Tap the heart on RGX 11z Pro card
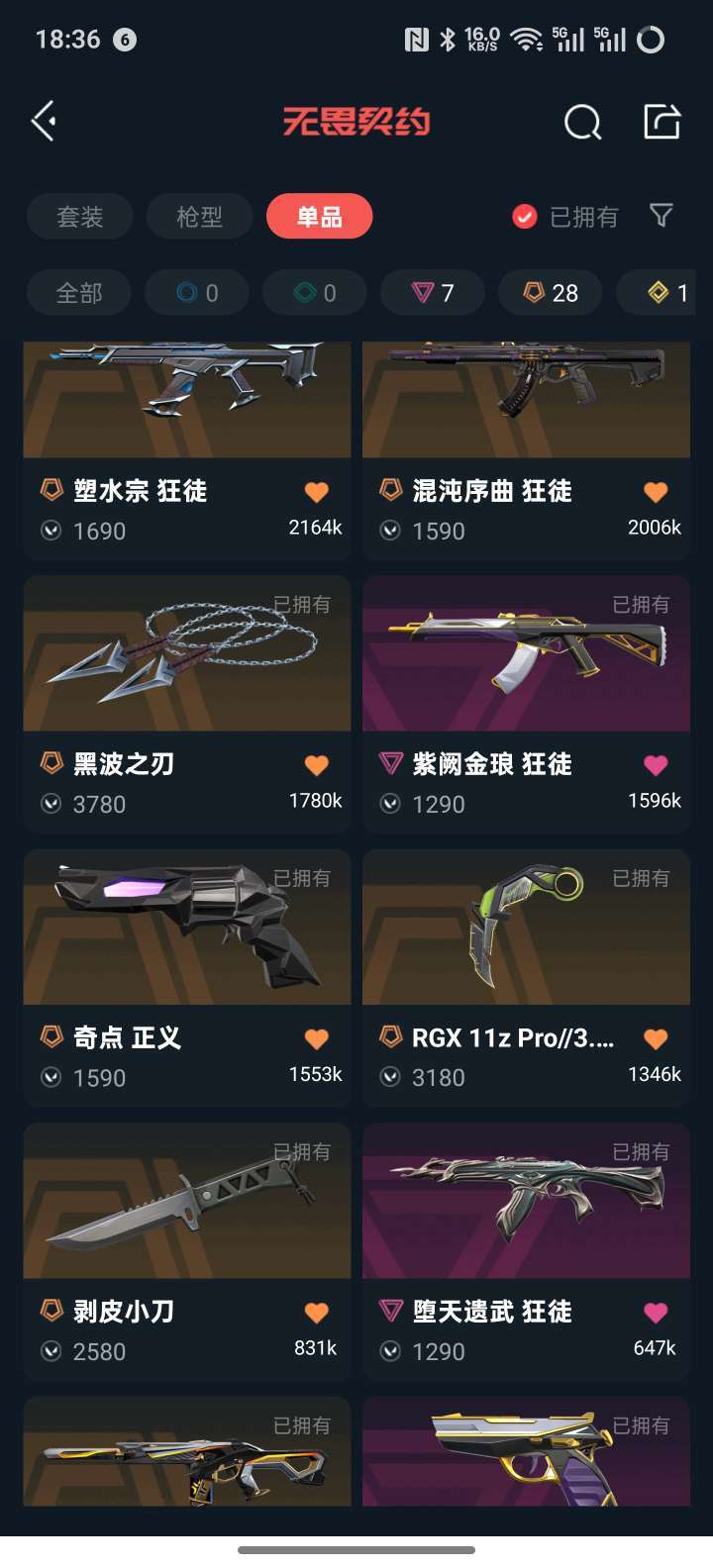 655,1038
